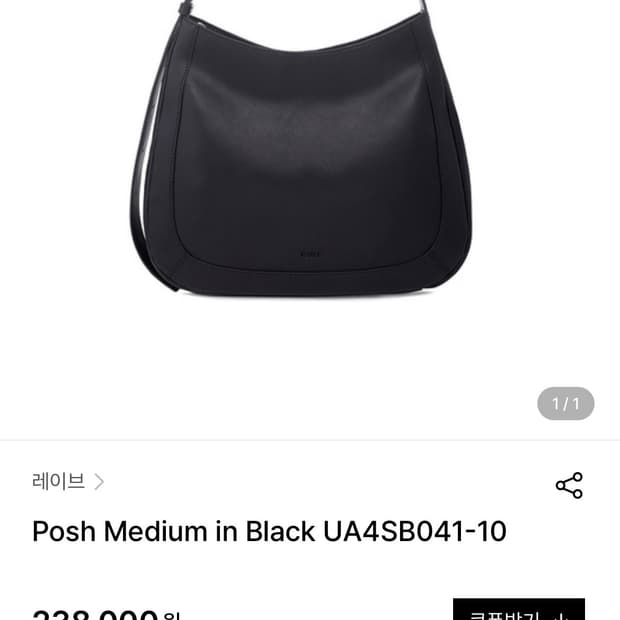View the black bag product photo
The image size is (620, 620).
[300, 160]
